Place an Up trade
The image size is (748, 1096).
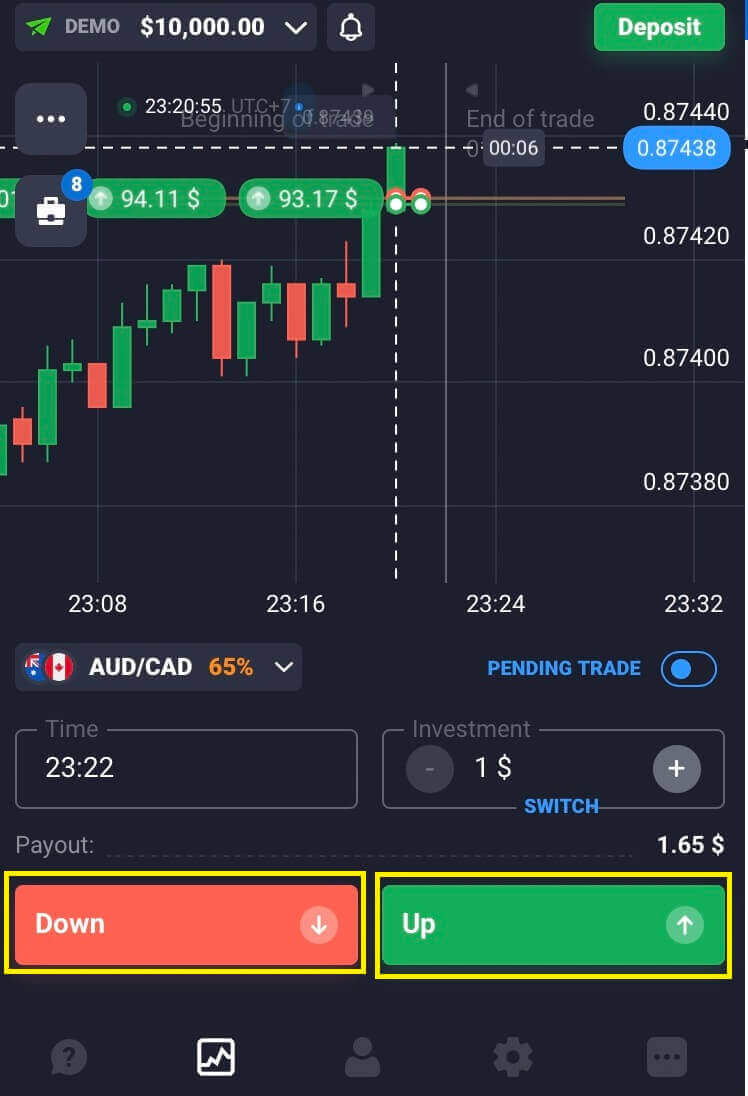coord(552,924)
